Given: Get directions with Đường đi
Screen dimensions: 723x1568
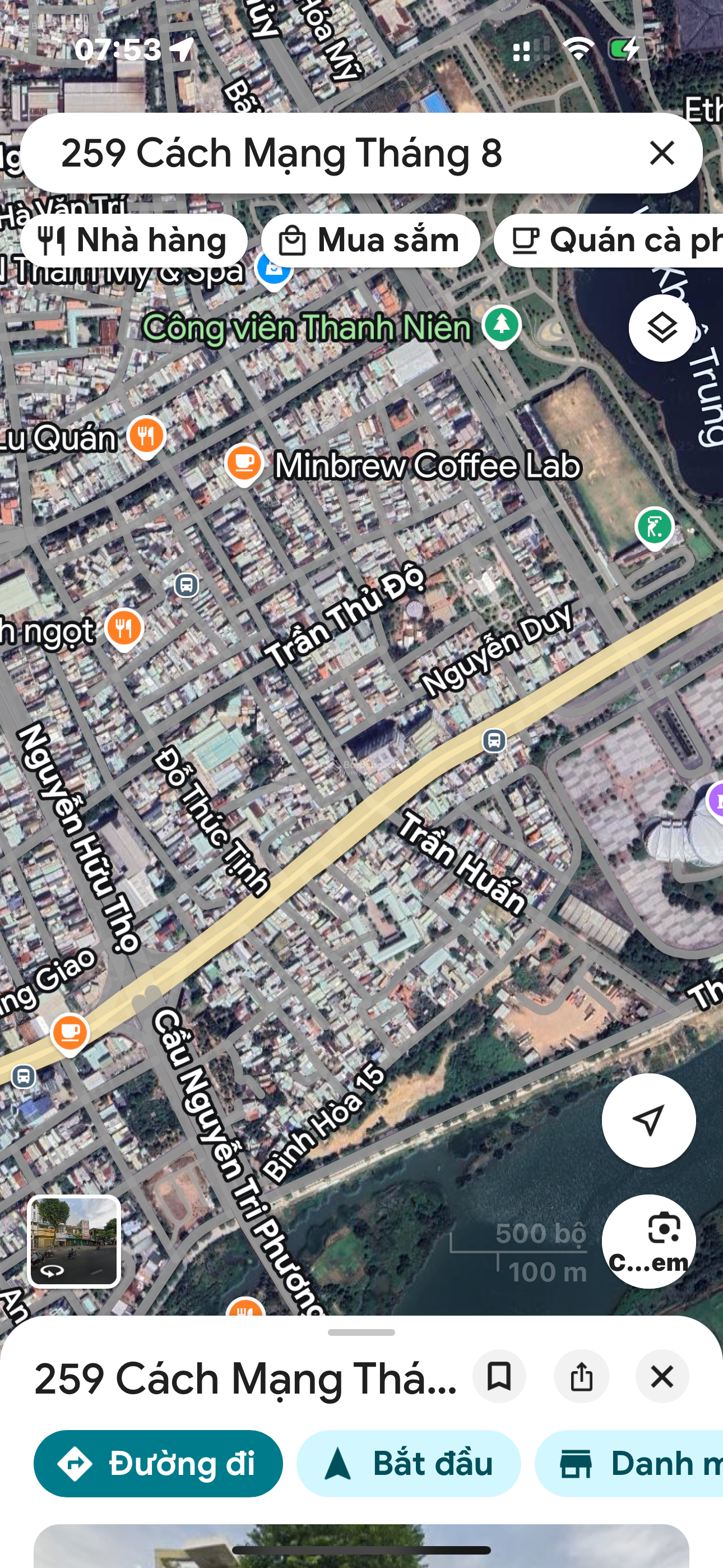Looking at the screenshot, I should [158, 1463].
